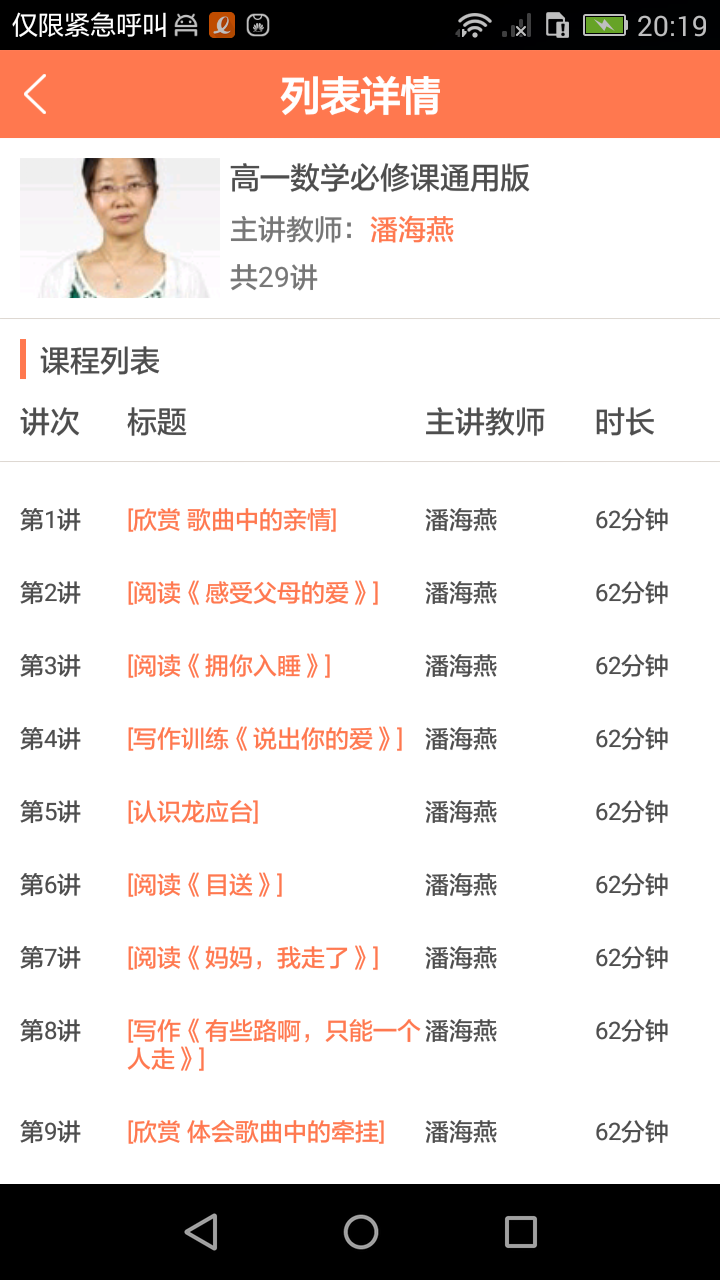
Task: Go back from the 列表详情 page
Action: [36, 95]
